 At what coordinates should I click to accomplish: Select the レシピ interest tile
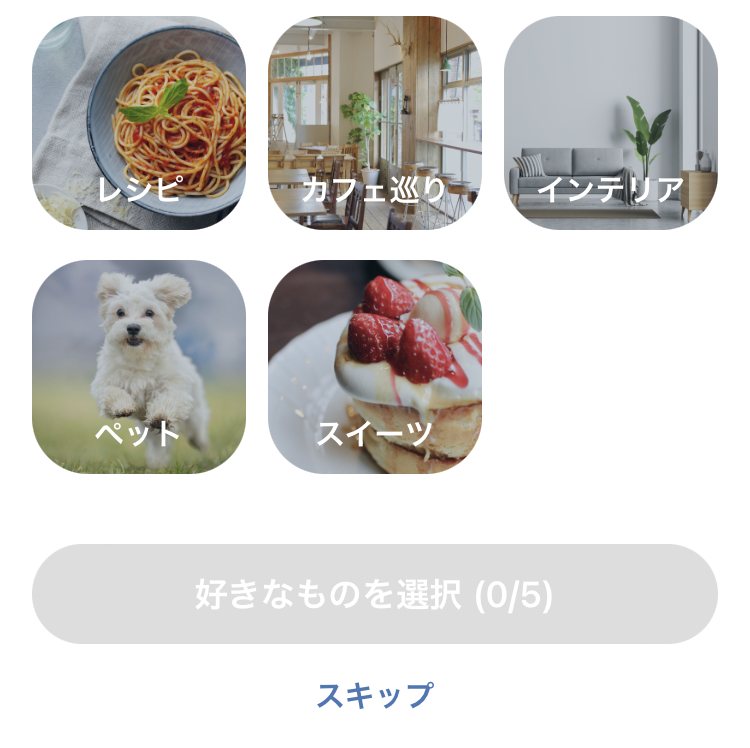pos(139,122)
